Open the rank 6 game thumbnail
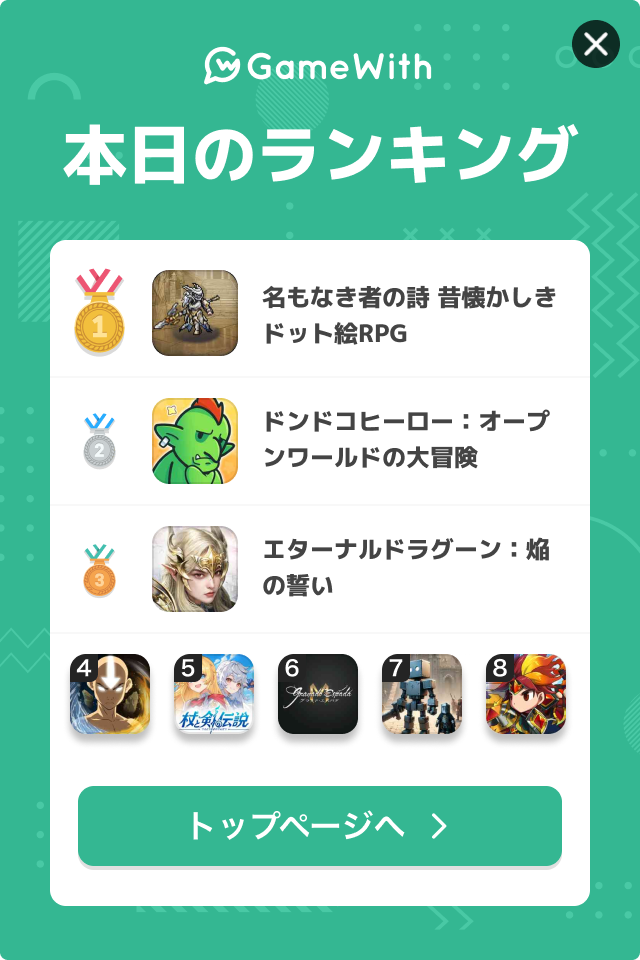This screenshot has width=640, height=960. pos(318,694)
